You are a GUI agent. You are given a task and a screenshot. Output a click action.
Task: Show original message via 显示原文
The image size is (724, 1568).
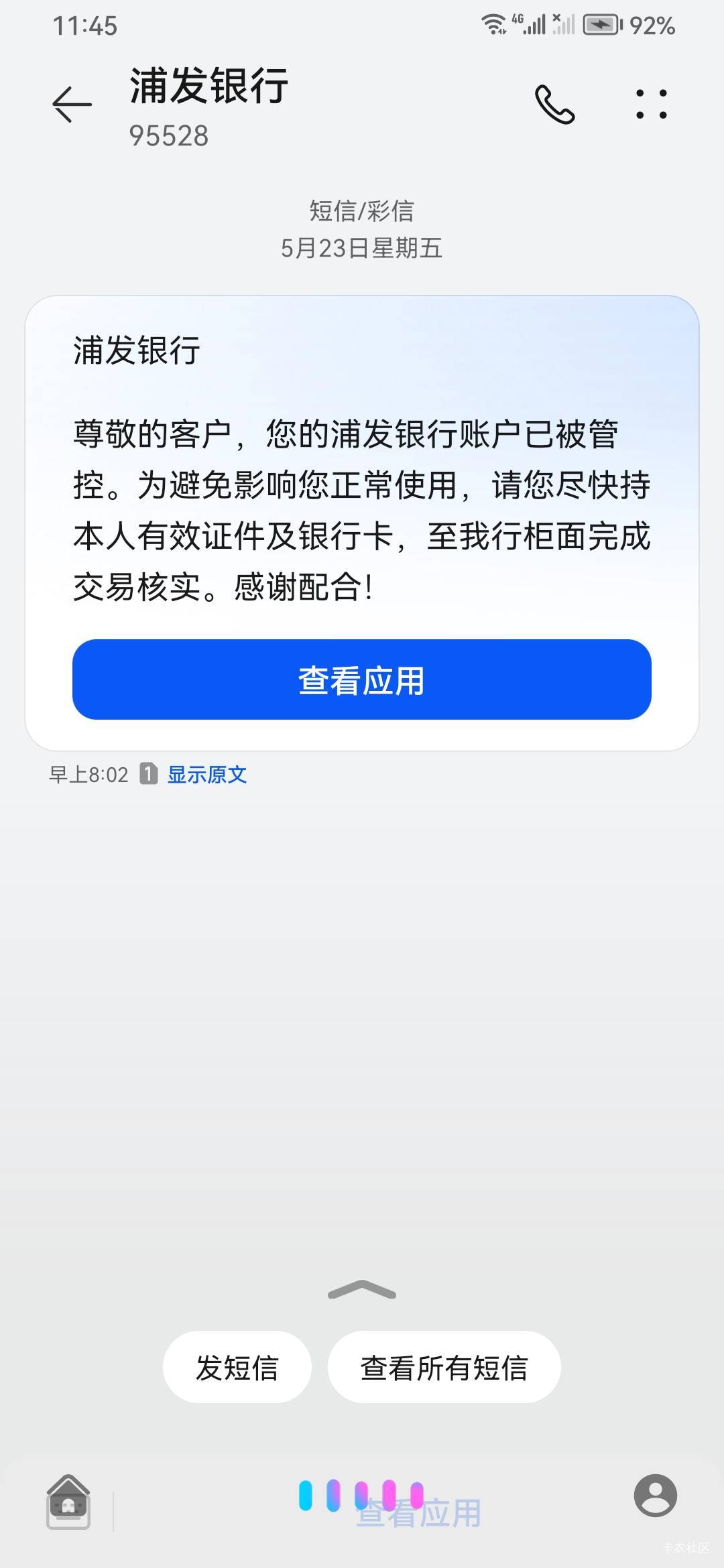(207, 775)
